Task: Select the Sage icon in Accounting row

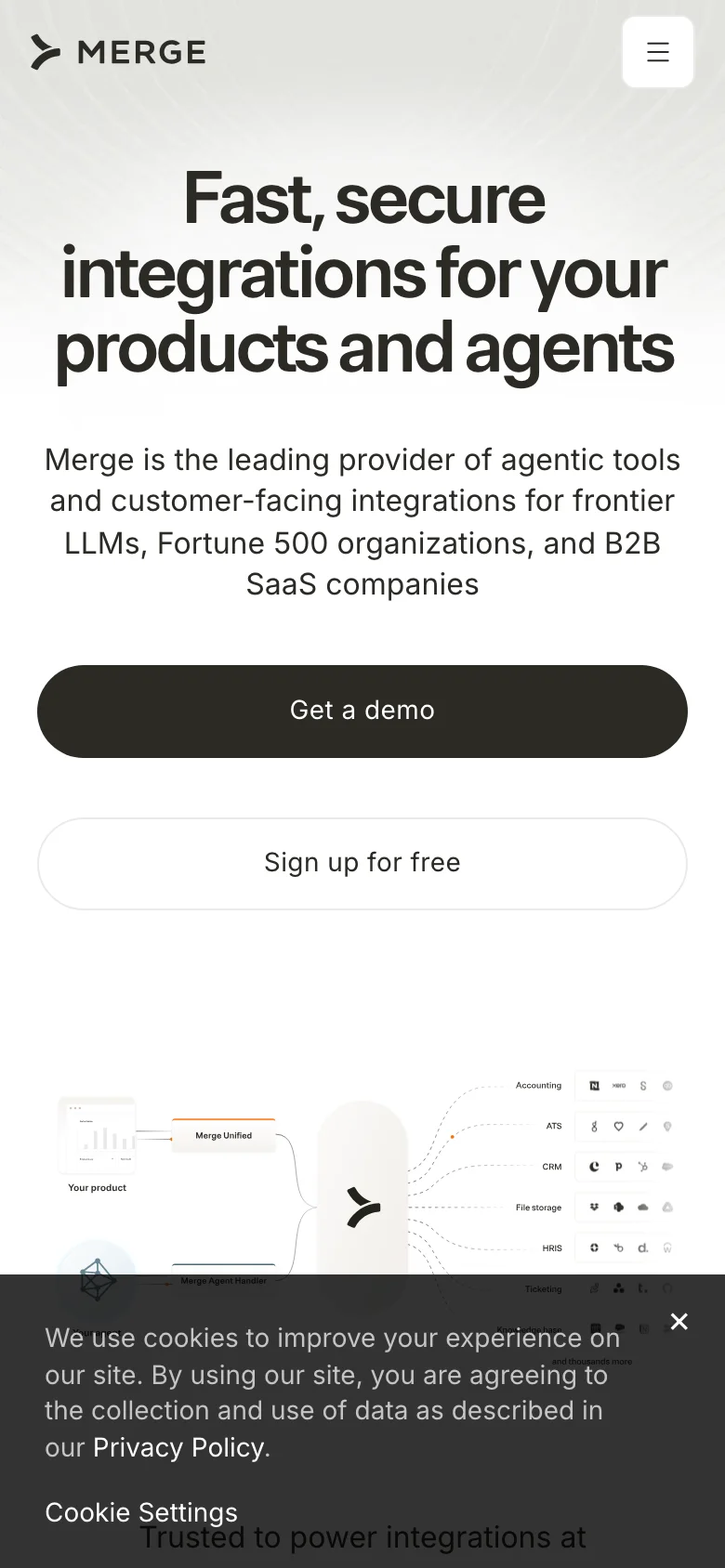Action: pyautogui.click(x=643, y=1086)
